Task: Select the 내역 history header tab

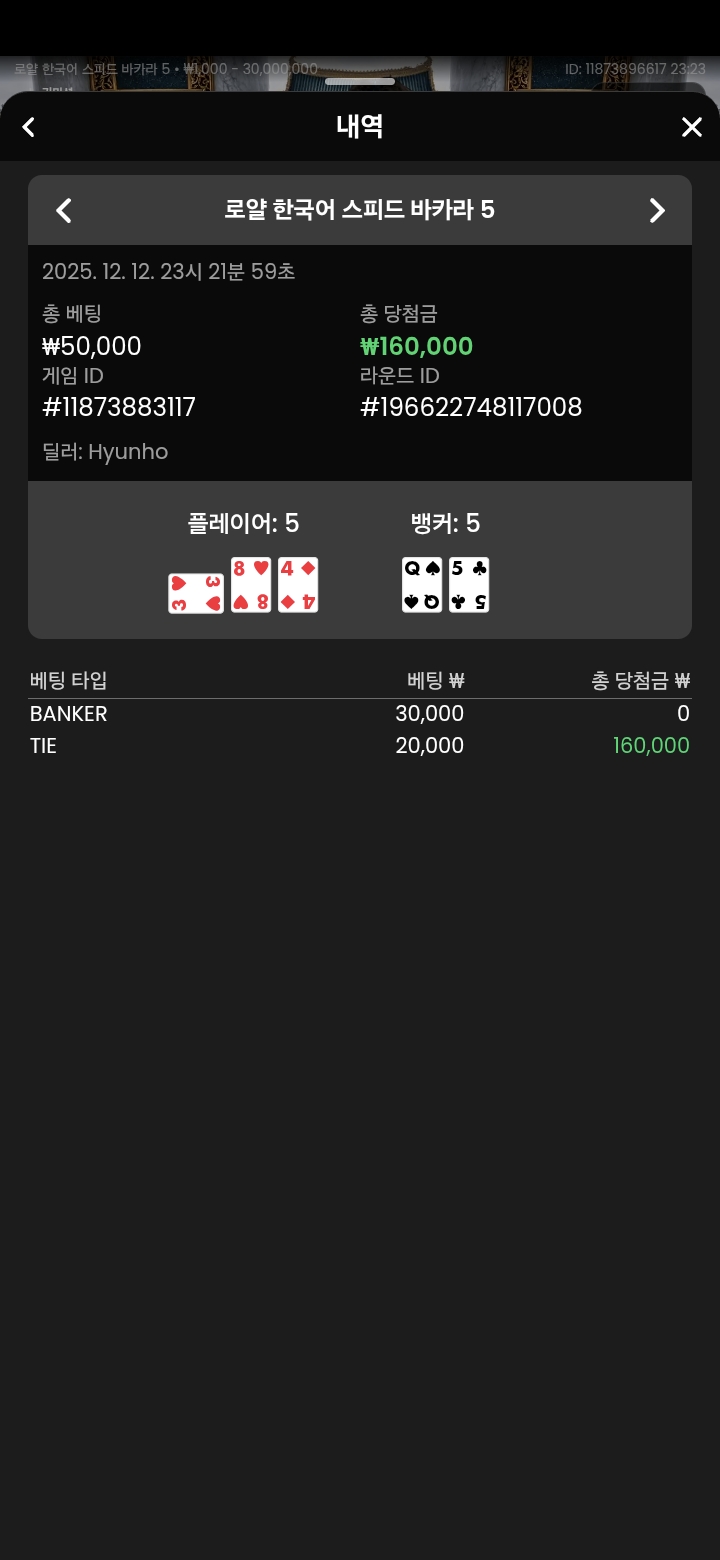Action: pyautogui.click(x=360, y=127)
